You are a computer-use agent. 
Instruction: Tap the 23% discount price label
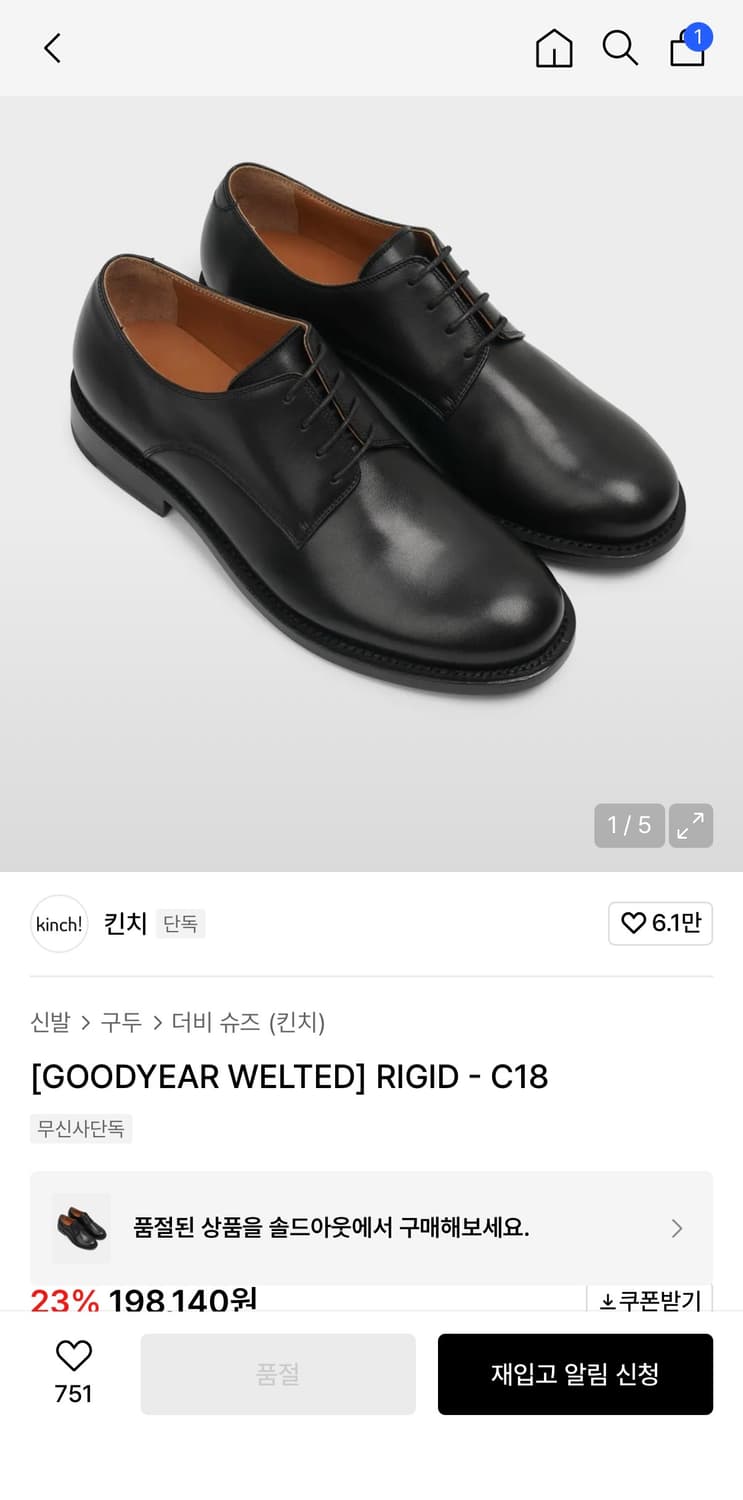[60, 1300]
